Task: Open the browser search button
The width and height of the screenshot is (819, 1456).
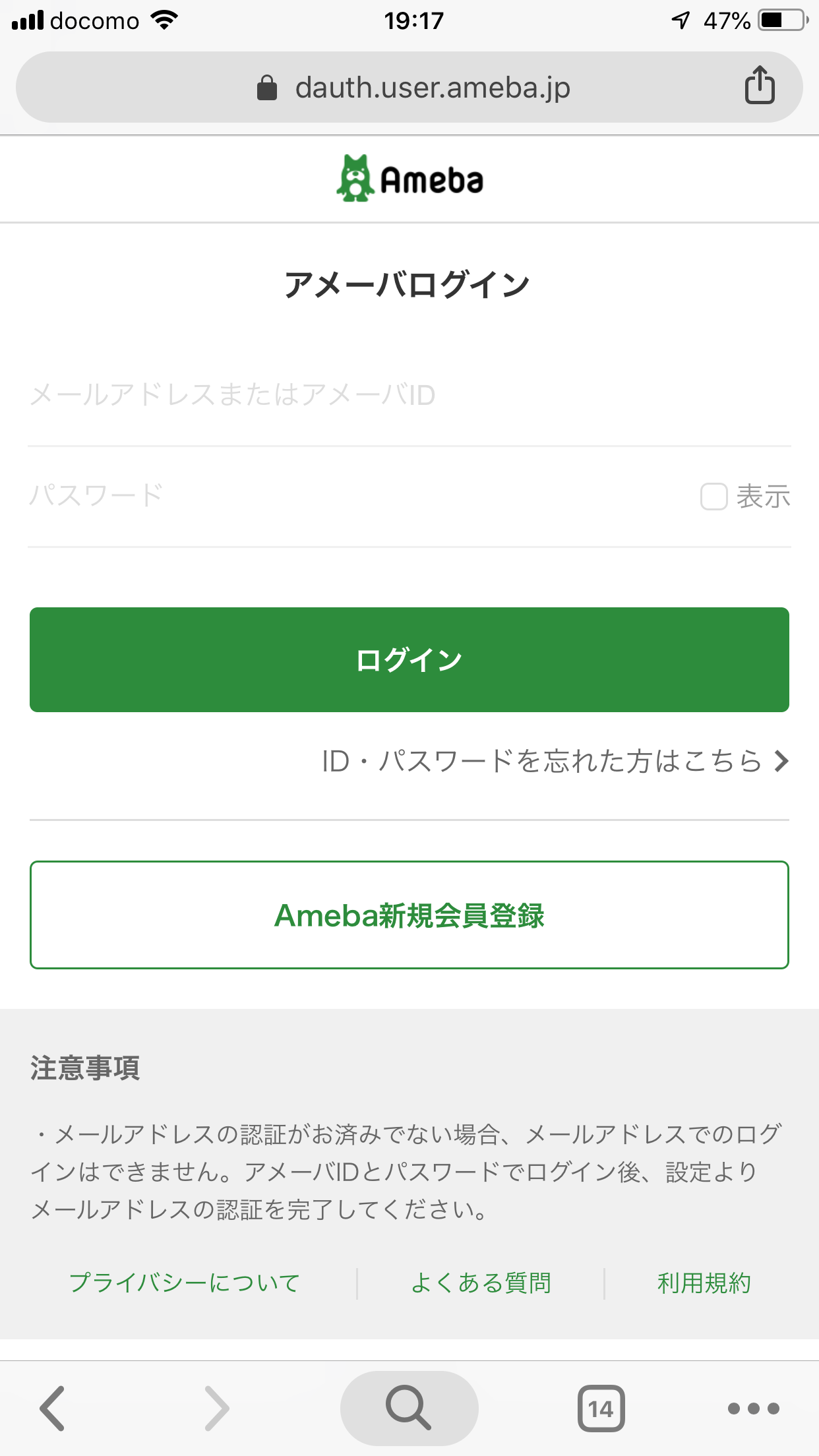Action: point(409,1408)
